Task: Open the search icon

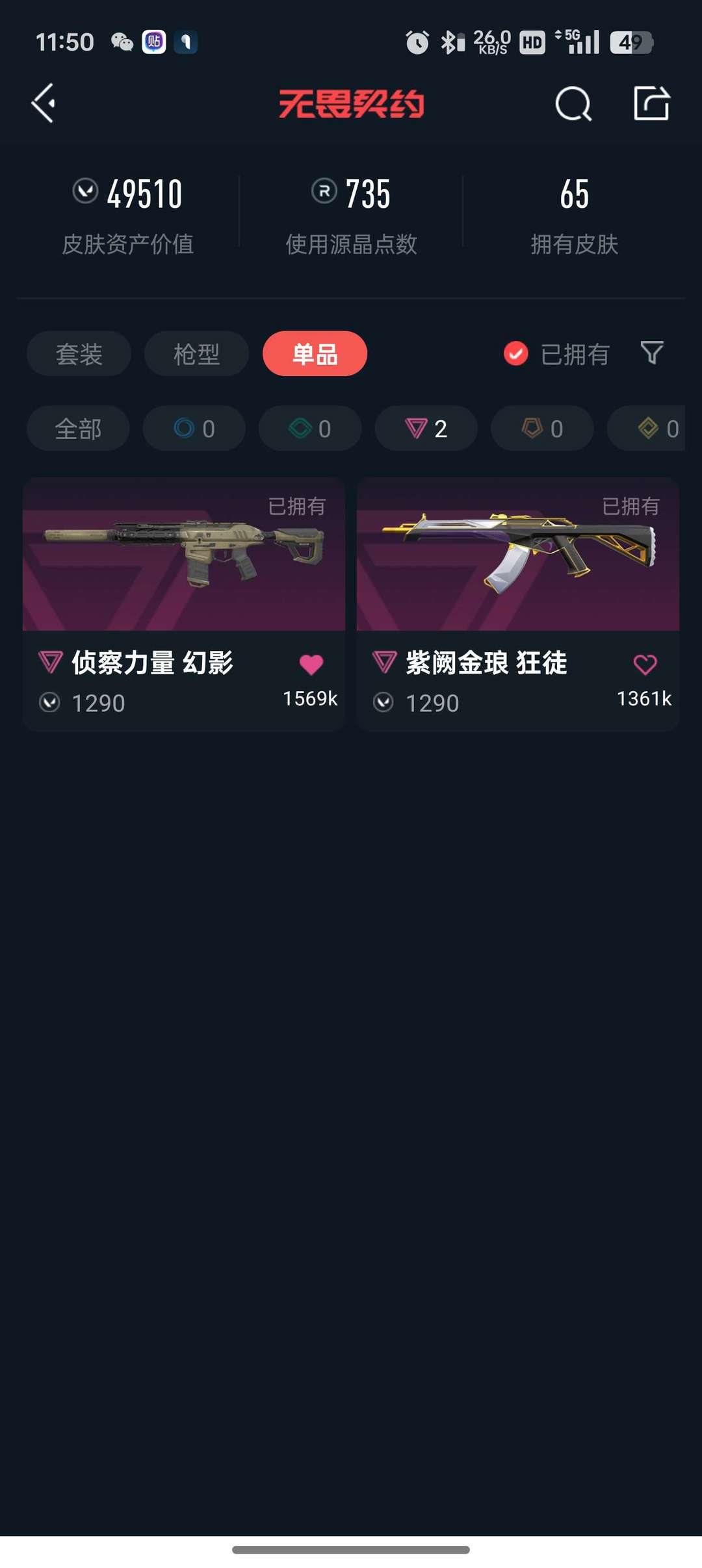Action: (x=573, y=104)
